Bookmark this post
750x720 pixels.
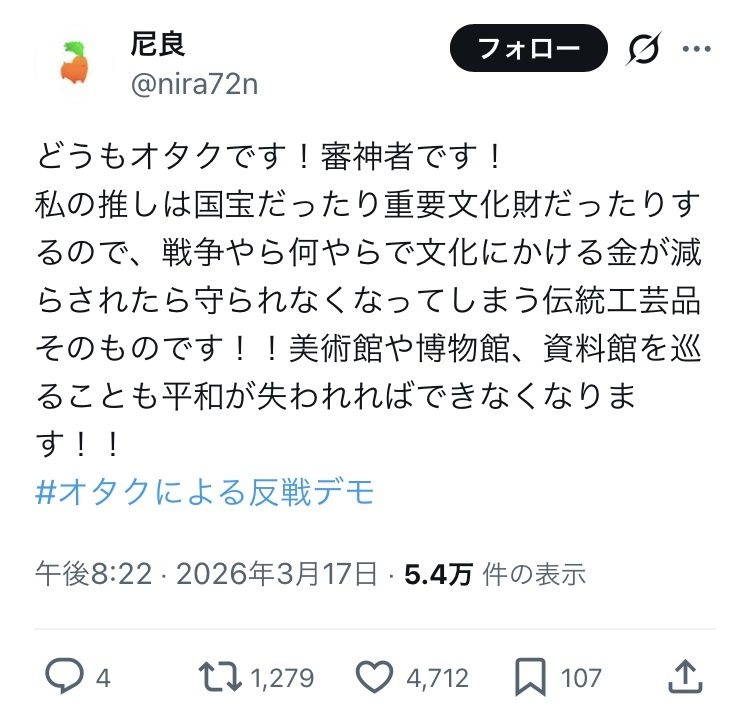529,678
